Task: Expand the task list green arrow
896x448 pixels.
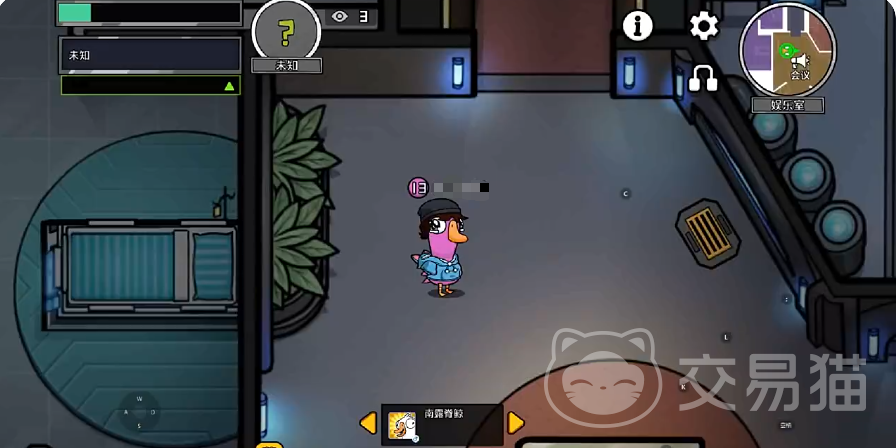Action: coord(229,87)
